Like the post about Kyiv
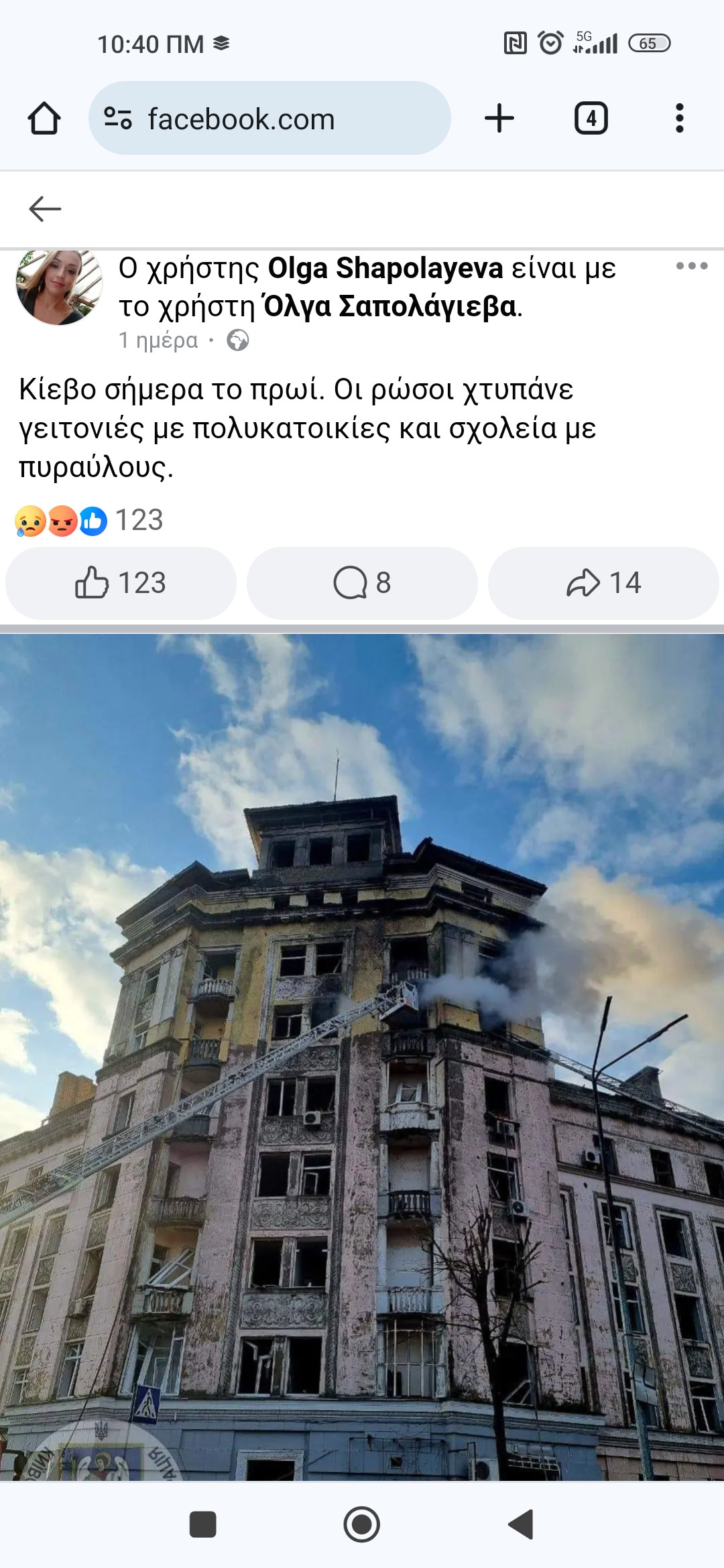 [x=121, y=583]
